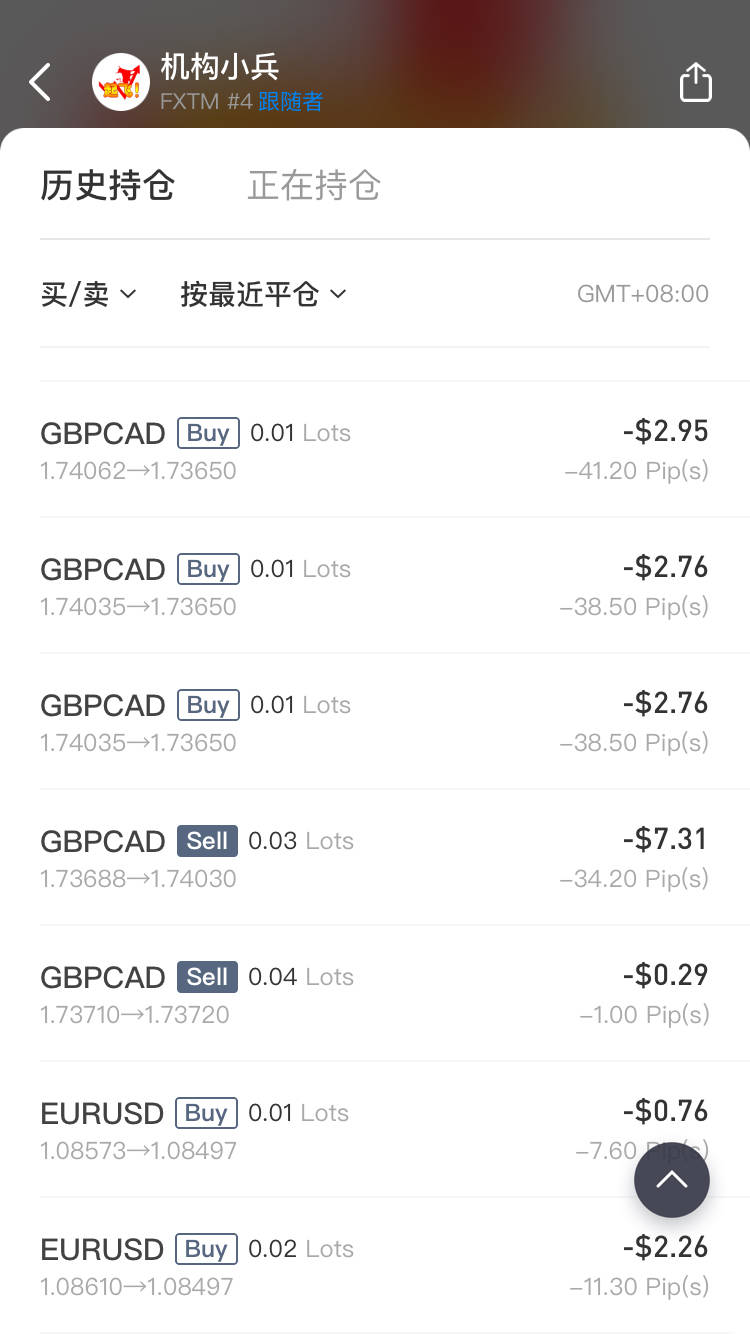Screen dimensions: 750x1334
Task: Expand the 买/卖 filter dropdown
Action: point(88,294)
